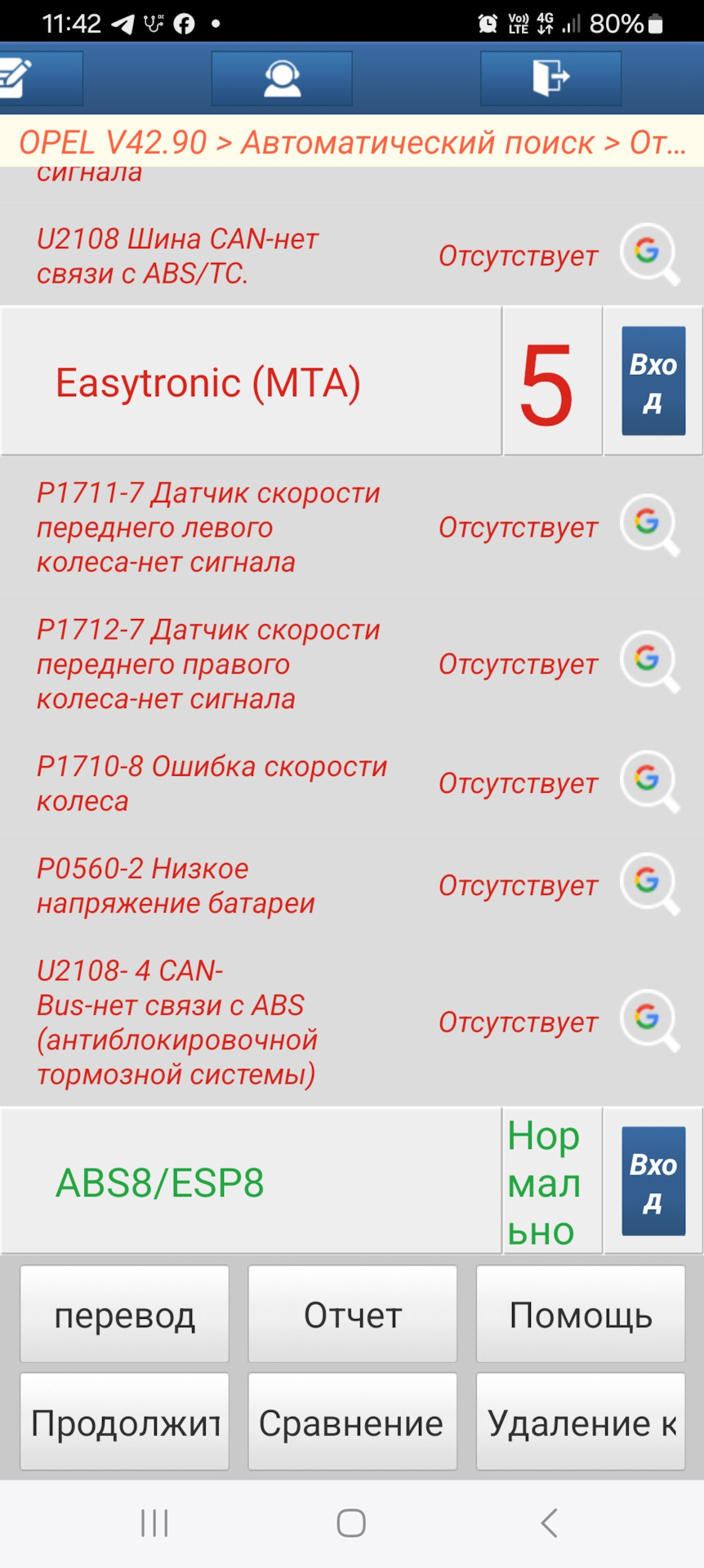This screenshot has width=704, height=1568.
Task: Go to the home screen
Action: click(351, 1523)
